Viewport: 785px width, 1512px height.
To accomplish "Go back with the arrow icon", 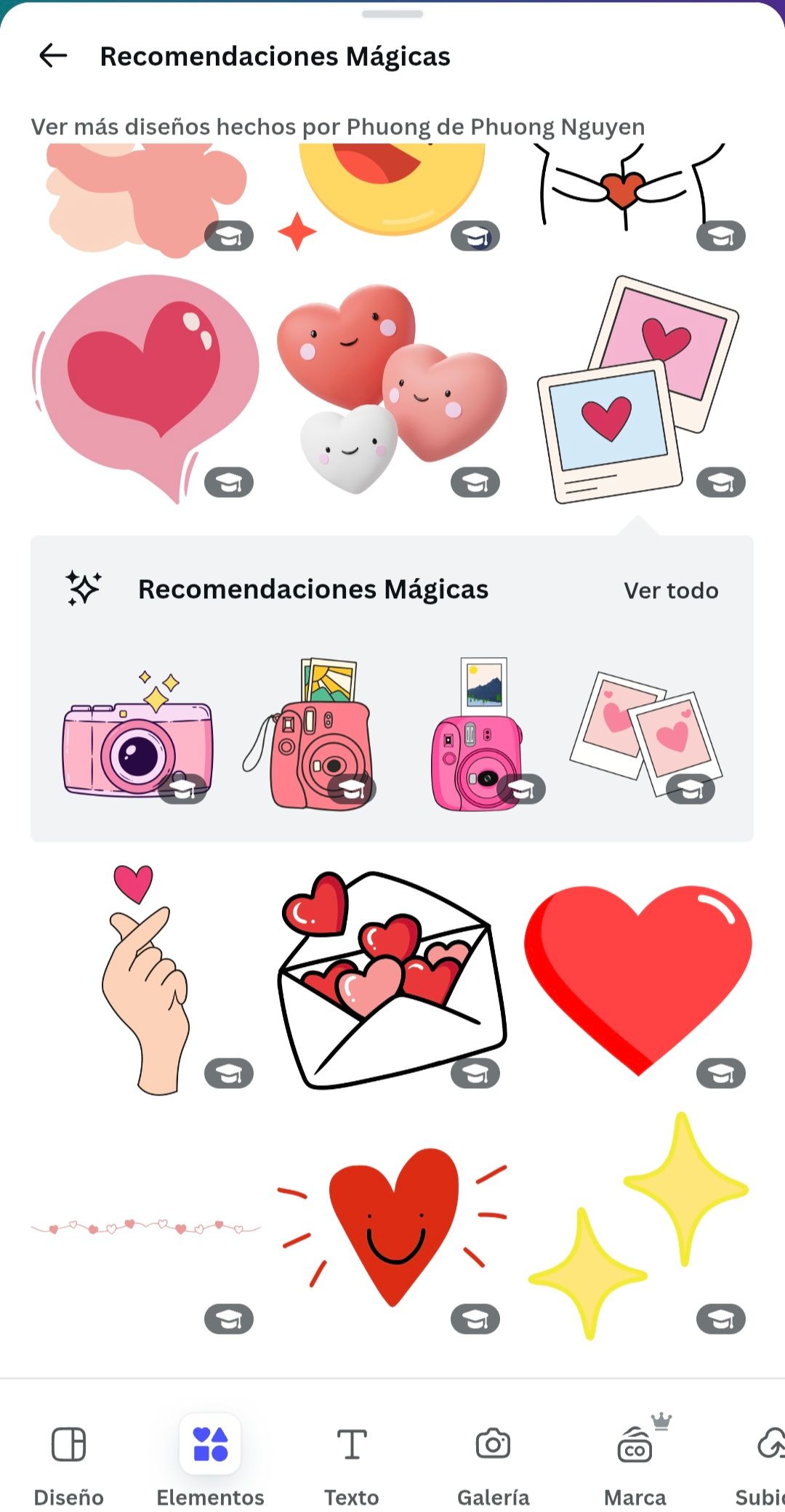I will 53,55.
